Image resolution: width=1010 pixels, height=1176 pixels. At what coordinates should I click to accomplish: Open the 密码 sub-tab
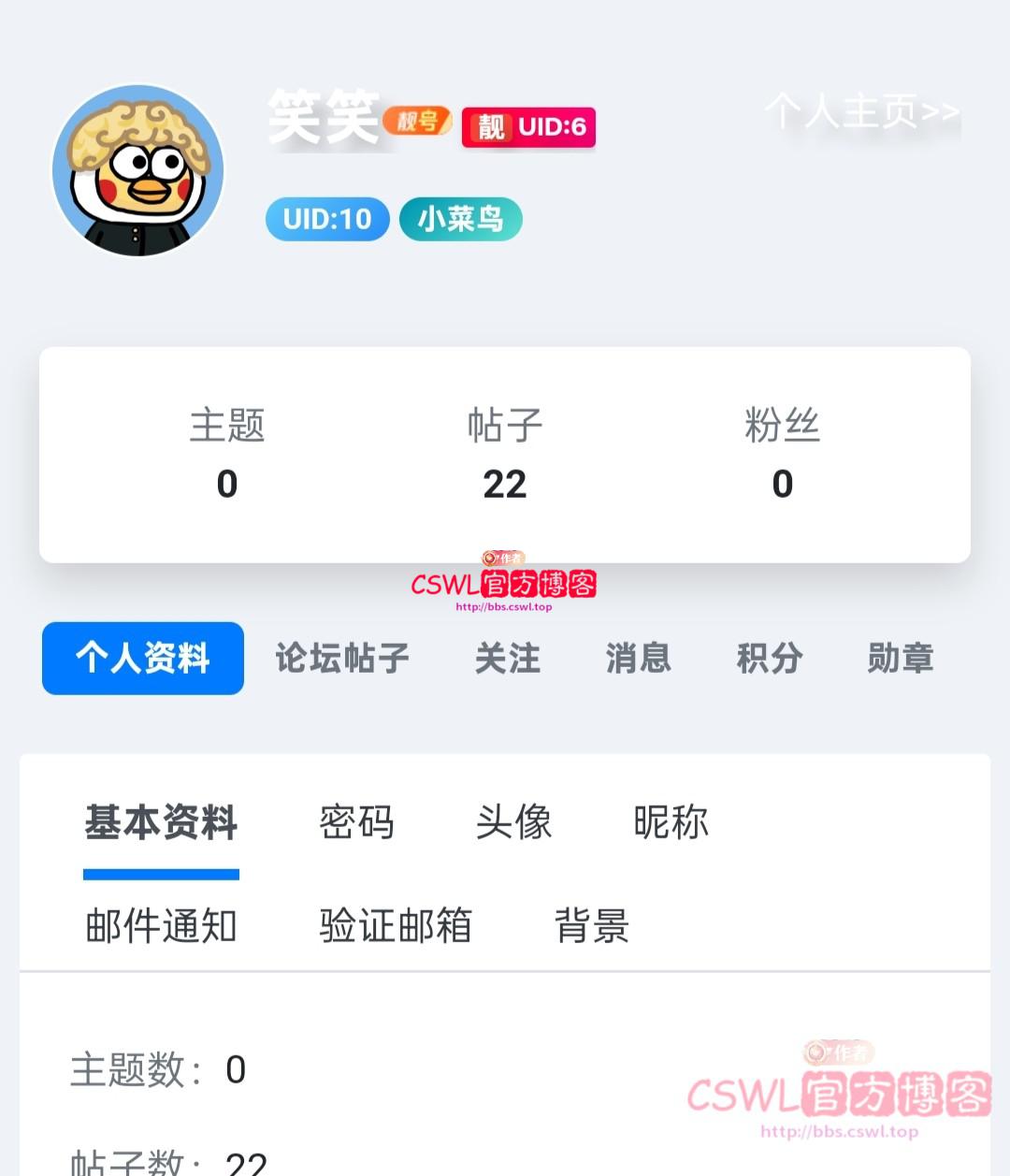click(x=356, y=823)
